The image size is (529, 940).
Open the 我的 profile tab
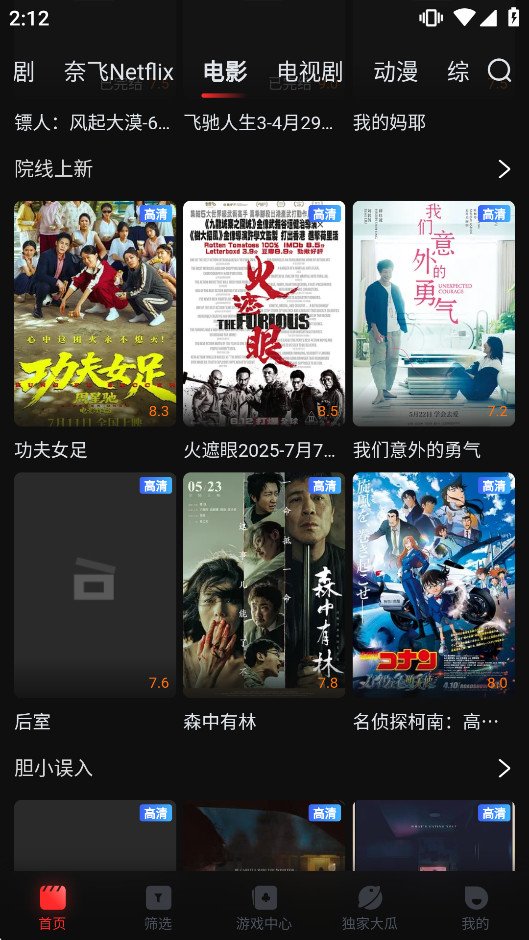(x=475, y=908)
